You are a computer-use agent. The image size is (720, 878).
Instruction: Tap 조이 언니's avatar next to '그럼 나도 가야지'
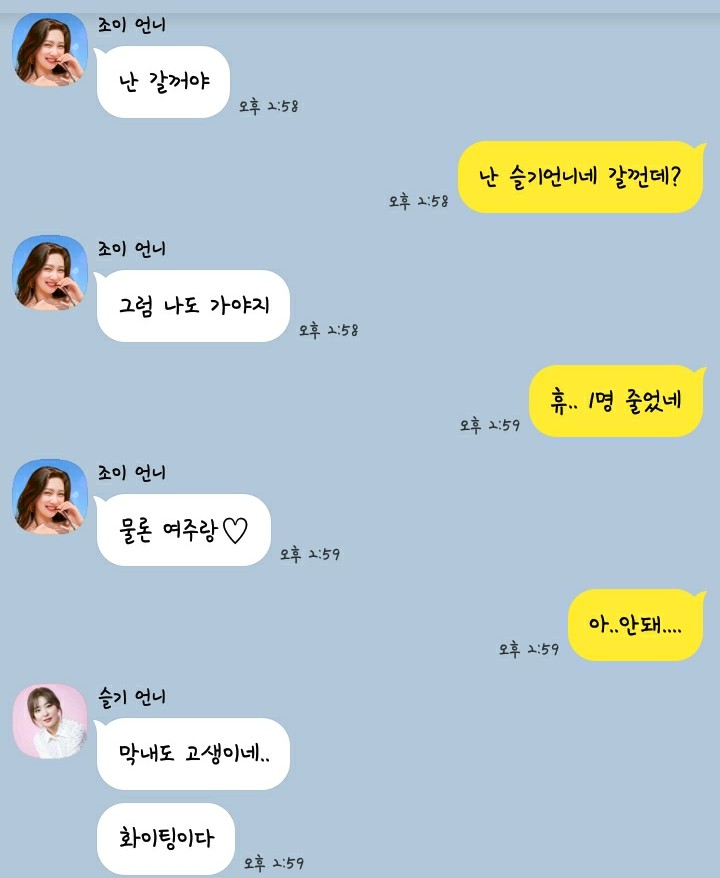click(50, 273)
